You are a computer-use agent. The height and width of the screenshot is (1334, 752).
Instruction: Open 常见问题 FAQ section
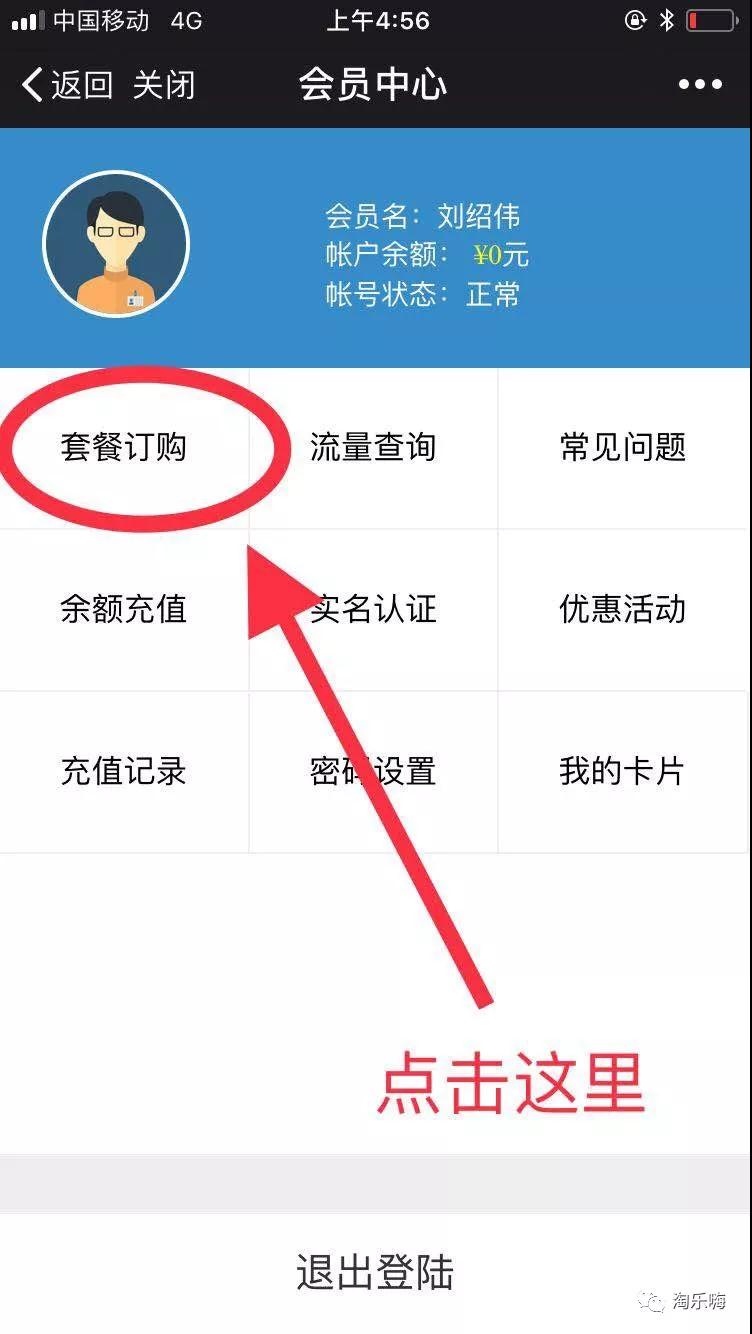pyautogui.click(x=623, y=447)
